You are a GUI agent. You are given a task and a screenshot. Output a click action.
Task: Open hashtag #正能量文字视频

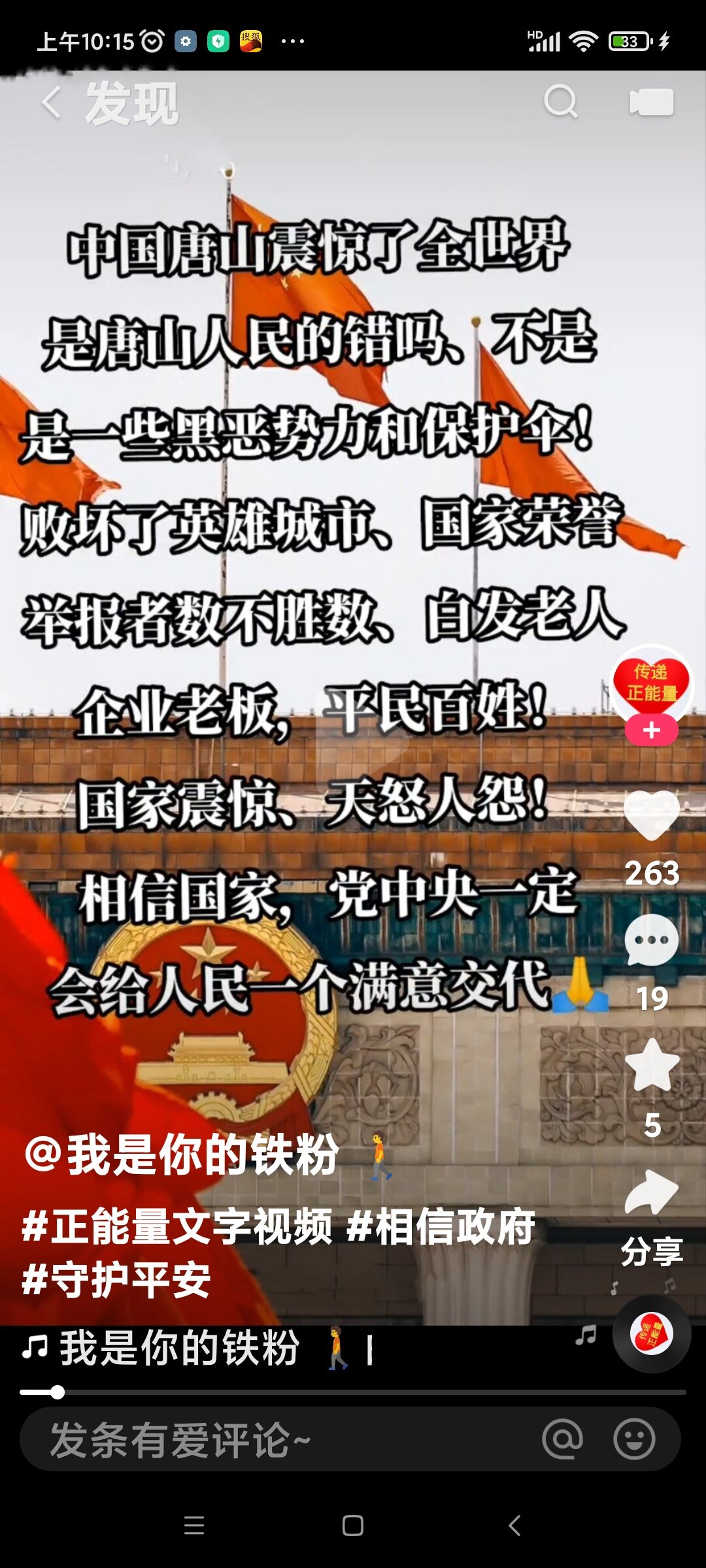pos(176,1226)
